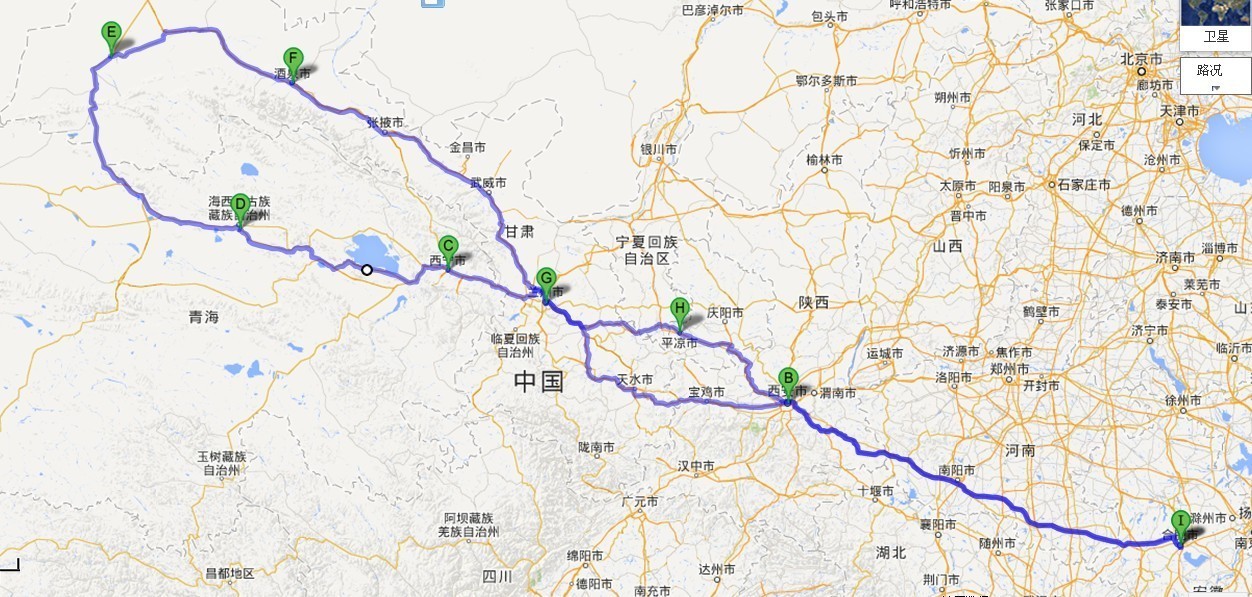Select waypoint marker F near 酒泉市

(292, 60)
